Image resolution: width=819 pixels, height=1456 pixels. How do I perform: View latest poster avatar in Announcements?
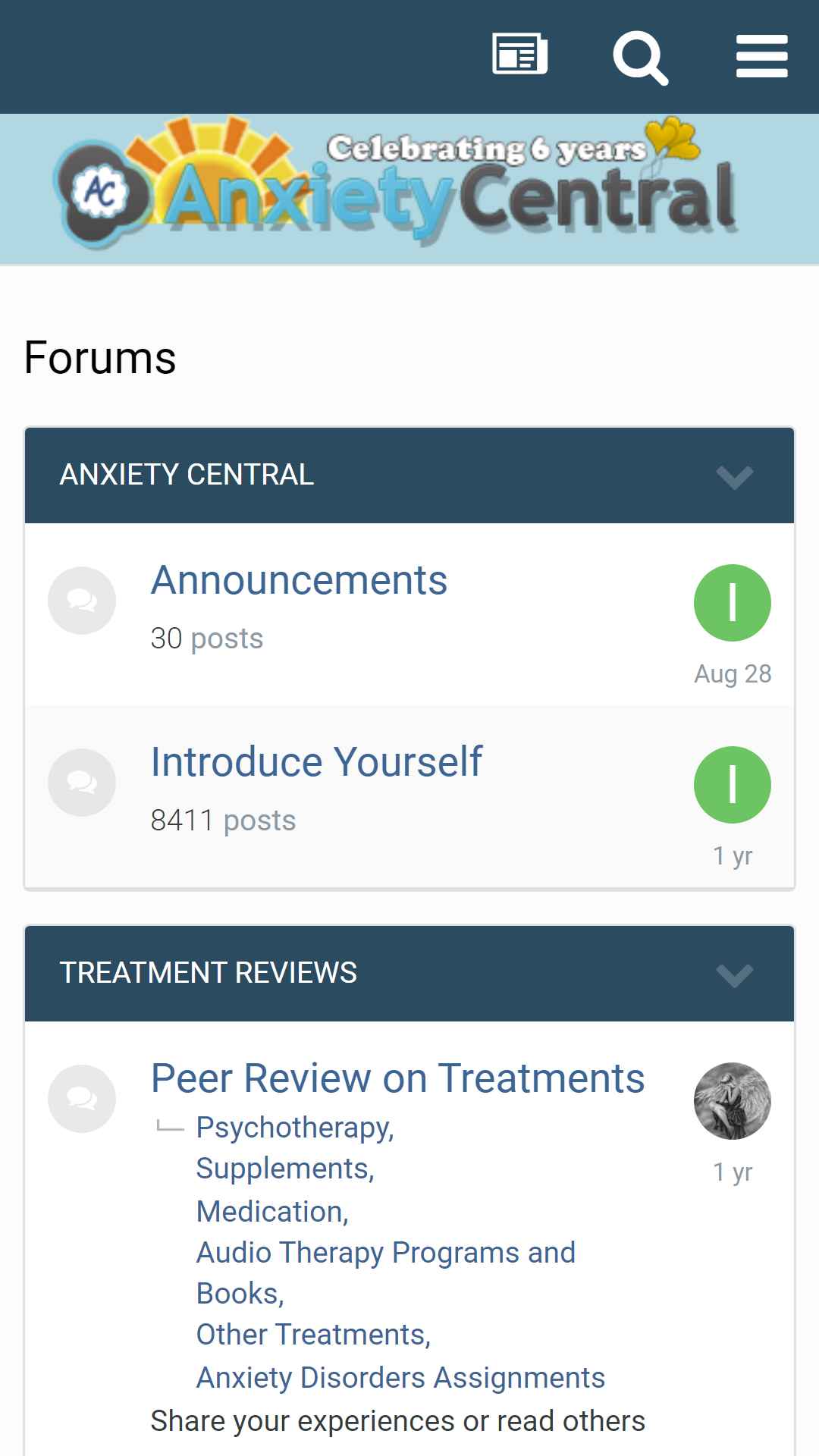click(x=733, y=603)
